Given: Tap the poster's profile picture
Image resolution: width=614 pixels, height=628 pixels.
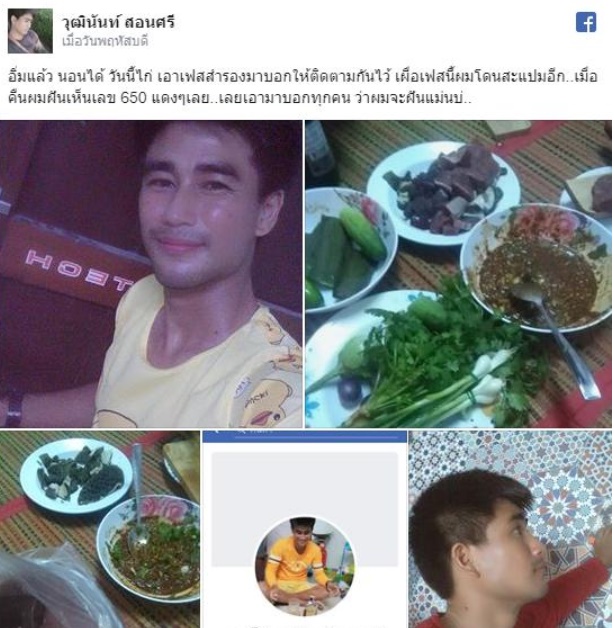Looking at the screenshot, I should (x=30, y=31).
